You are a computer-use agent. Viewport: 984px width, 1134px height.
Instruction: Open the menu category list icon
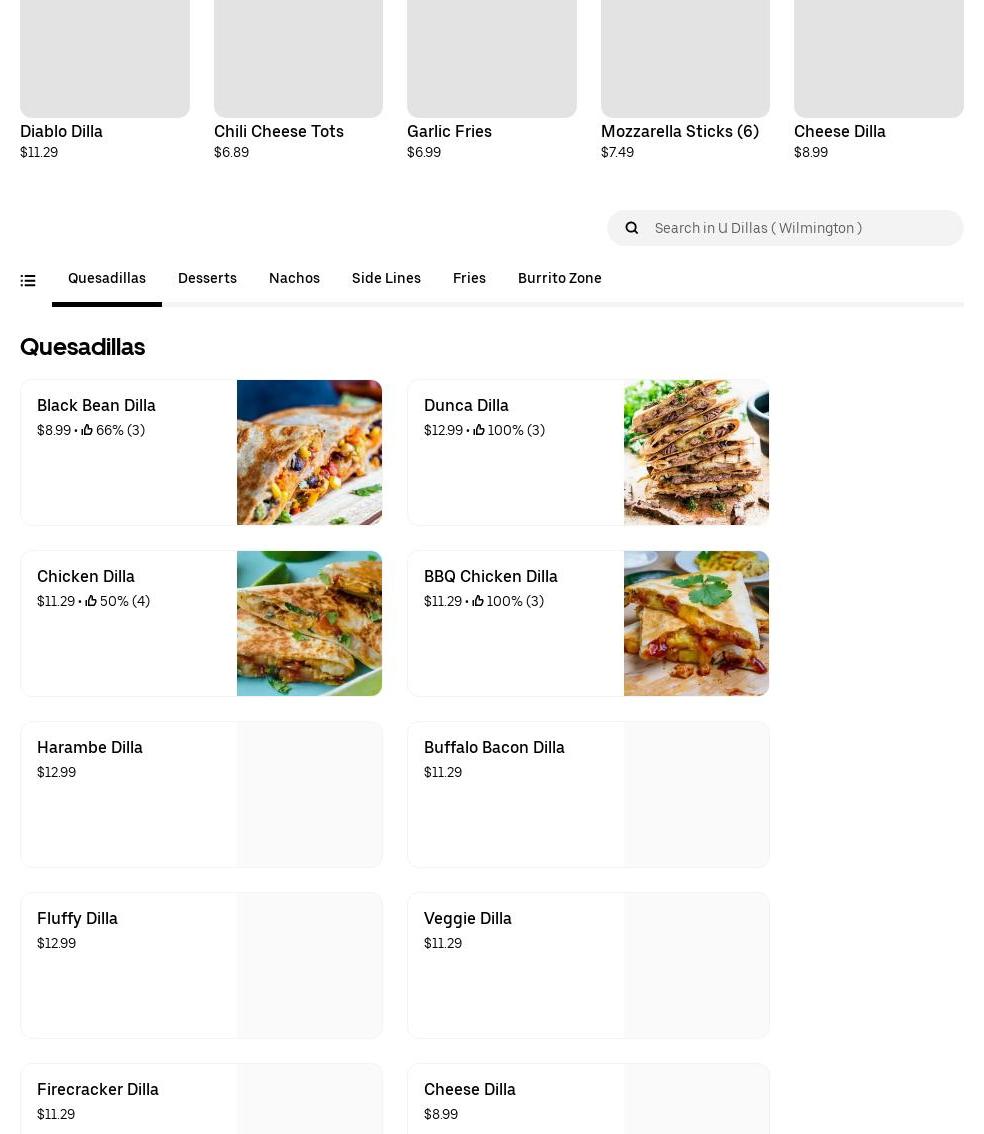pos(28,281)
